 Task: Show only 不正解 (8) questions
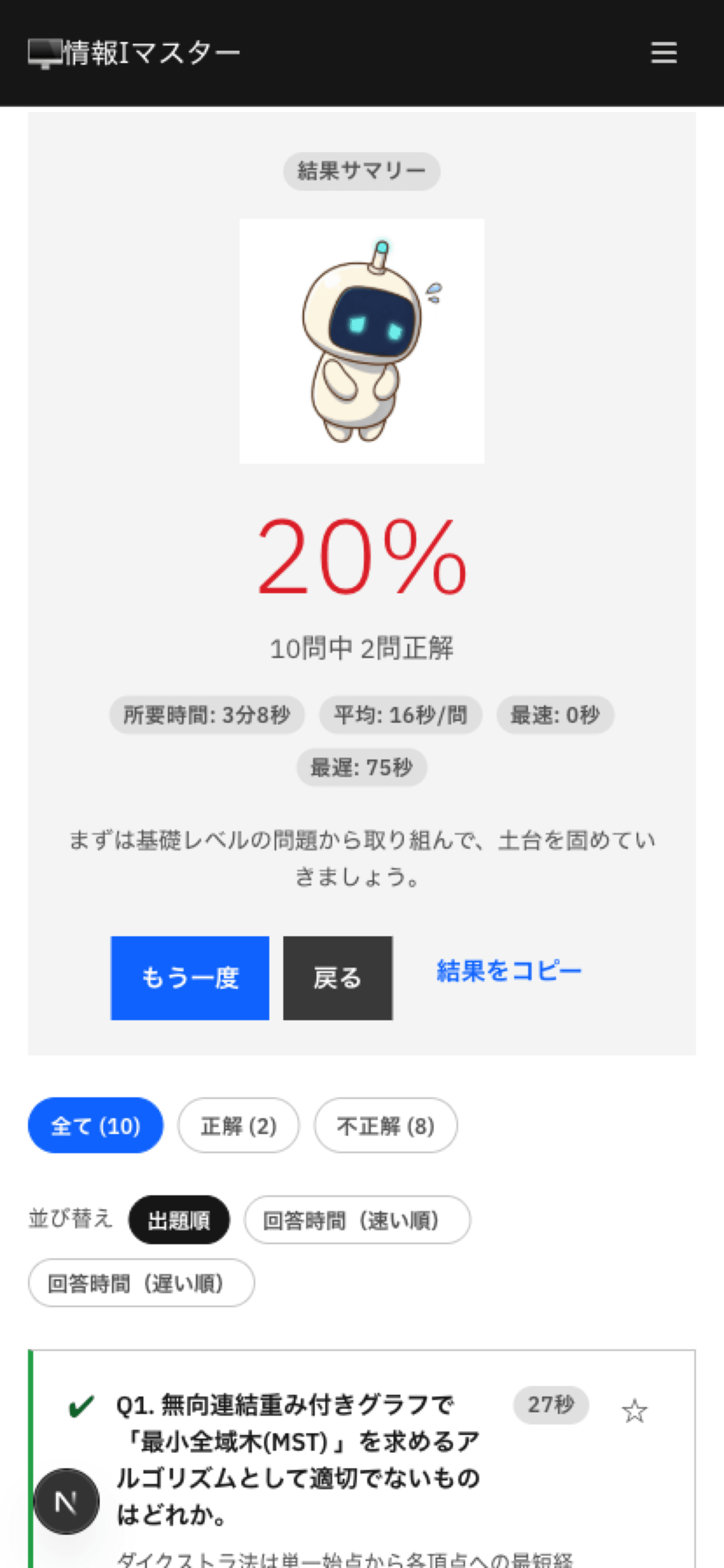[x=385, y=1126]
